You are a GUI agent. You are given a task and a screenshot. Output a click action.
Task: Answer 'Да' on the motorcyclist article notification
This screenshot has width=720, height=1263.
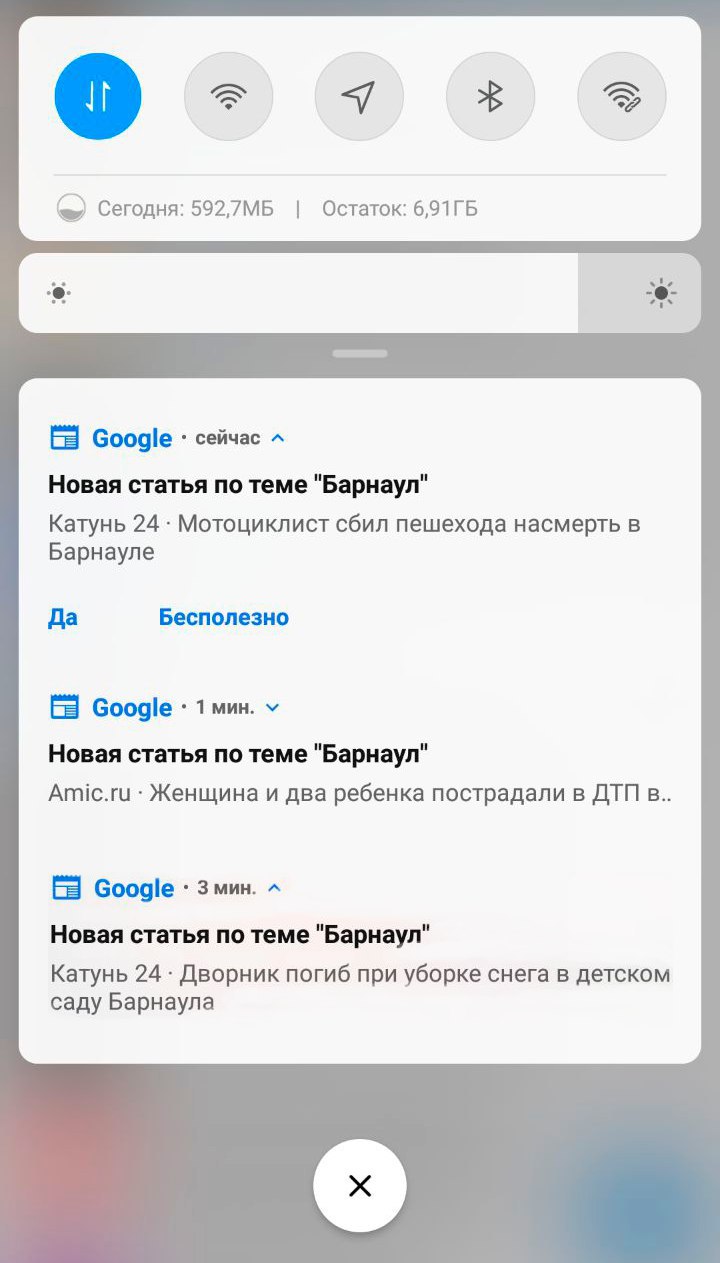63,618
